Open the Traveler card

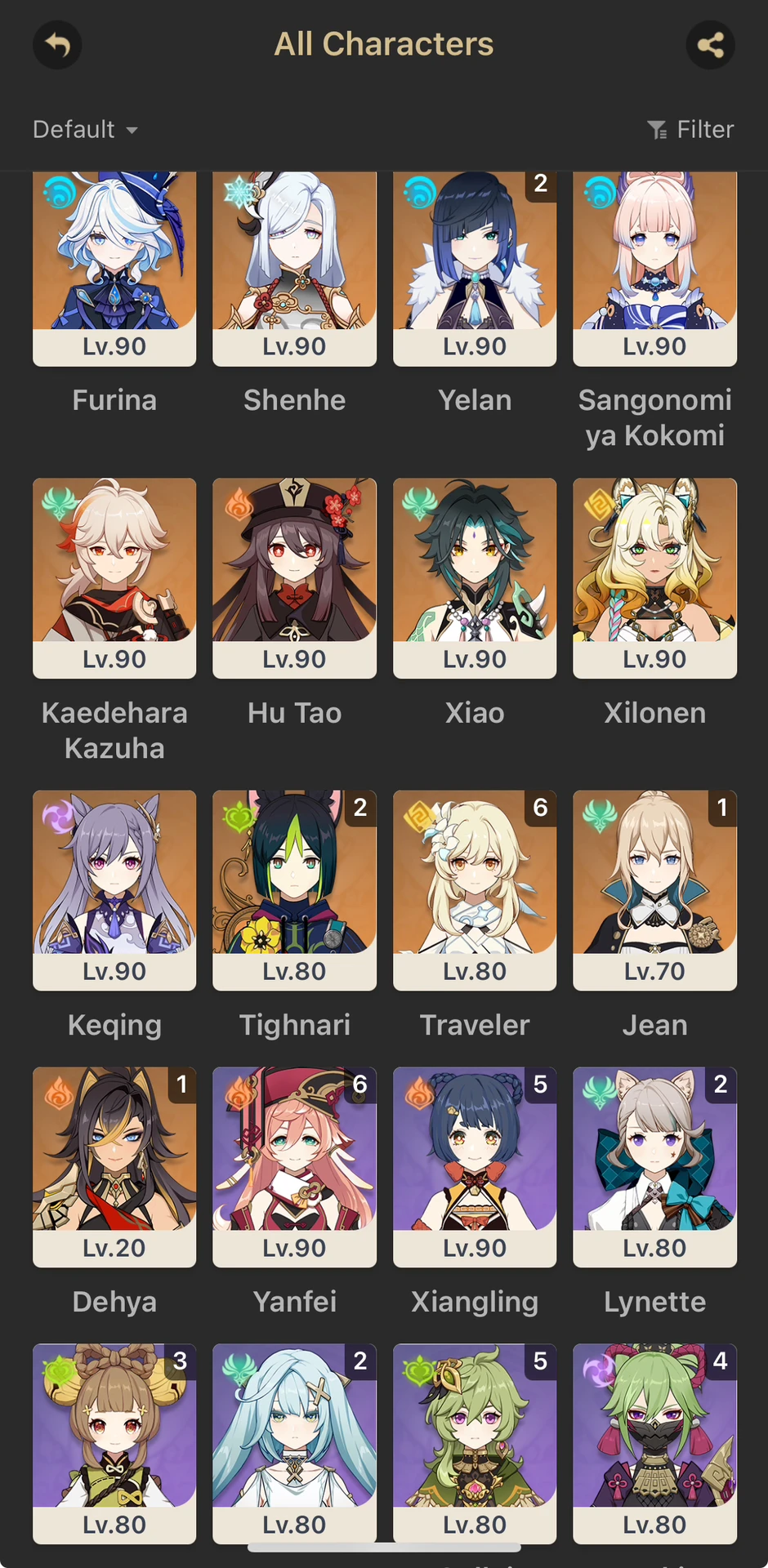point(475,889)
